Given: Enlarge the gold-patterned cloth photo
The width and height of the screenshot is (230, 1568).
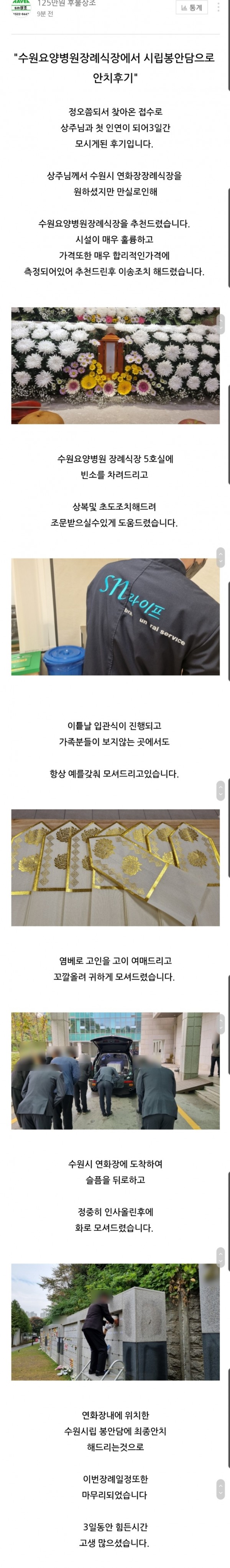Looking at the screenshot, I should pos(115,867).
